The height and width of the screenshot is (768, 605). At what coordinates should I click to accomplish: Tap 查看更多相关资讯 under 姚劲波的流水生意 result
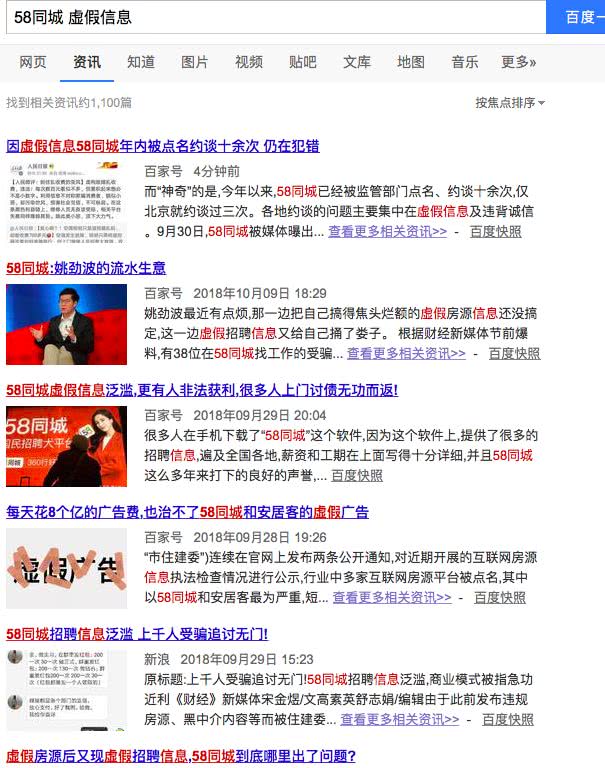coord(406,353)
